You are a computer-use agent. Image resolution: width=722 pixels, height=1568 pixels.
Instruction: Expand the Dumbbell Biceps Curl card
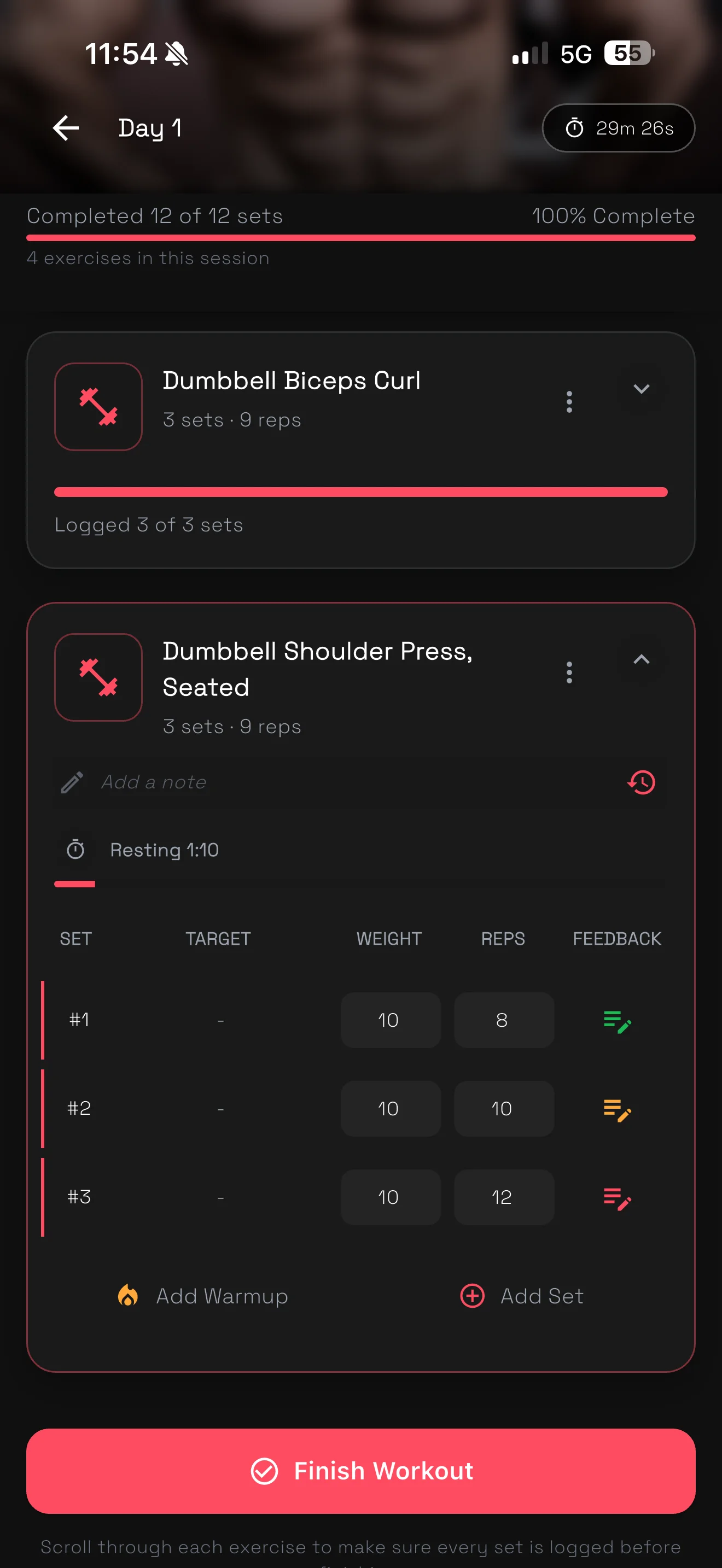click(641, 389)
